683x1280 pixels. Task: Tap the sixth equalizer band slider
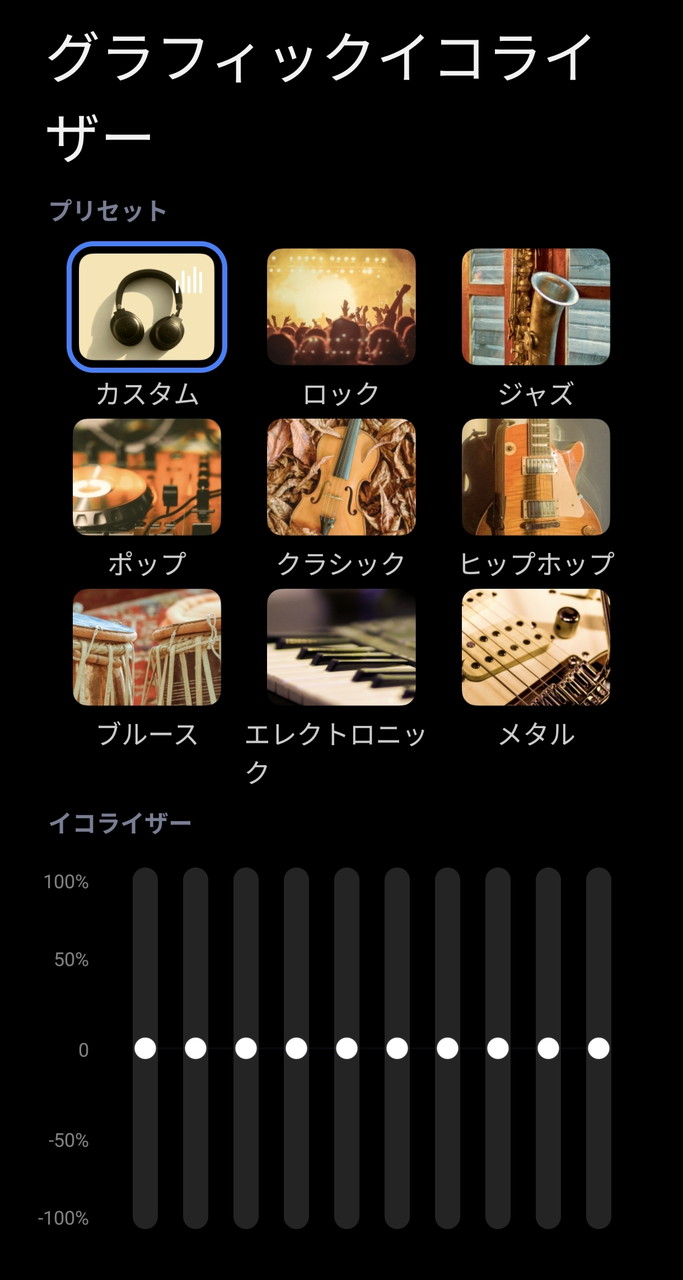(x=397, y=1048)
